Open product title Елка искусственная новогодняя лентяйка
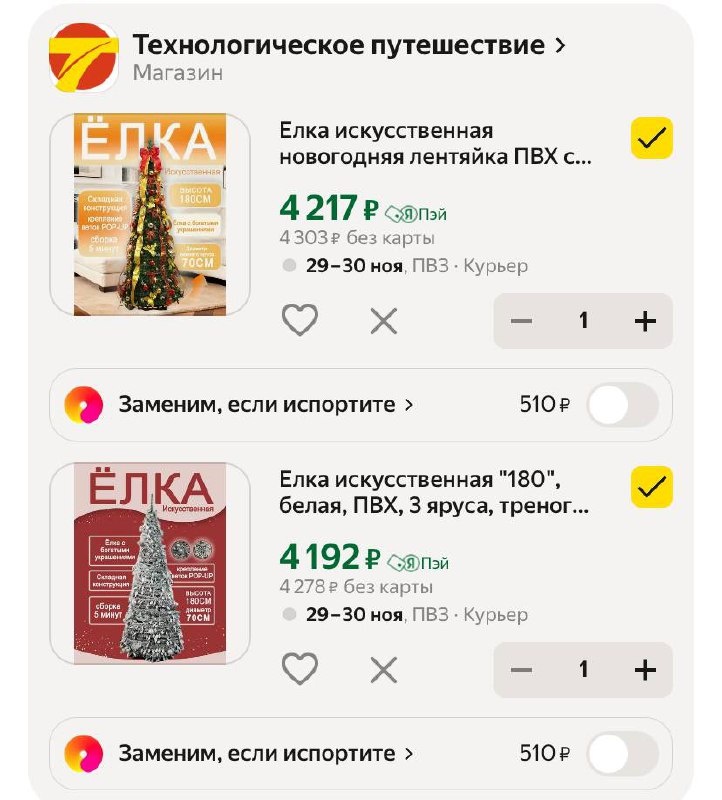 tap(435, 144)
